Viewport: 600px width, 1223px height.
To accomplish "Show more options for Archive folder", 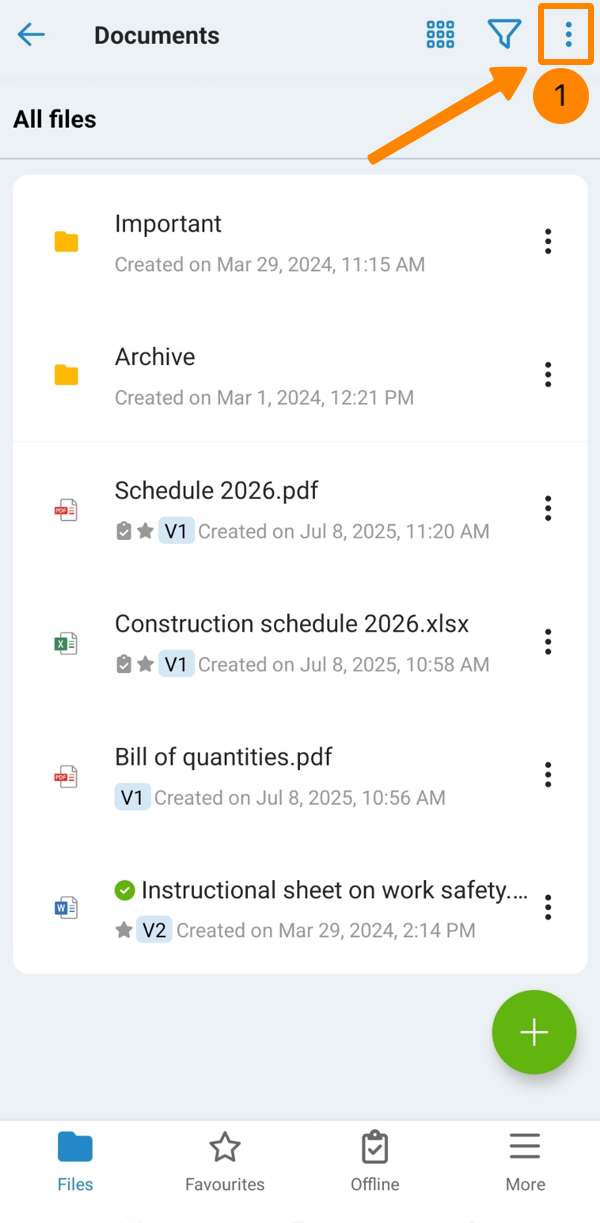I will coord(548,374).
